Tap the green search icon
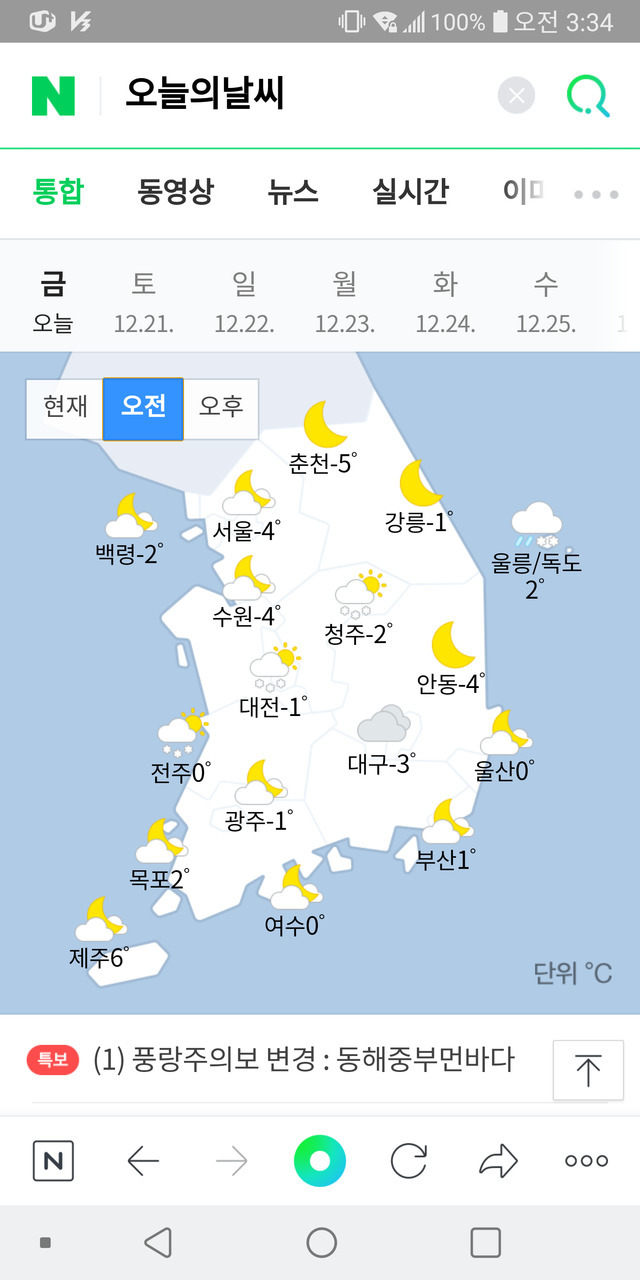 click(x=588, y=96)
